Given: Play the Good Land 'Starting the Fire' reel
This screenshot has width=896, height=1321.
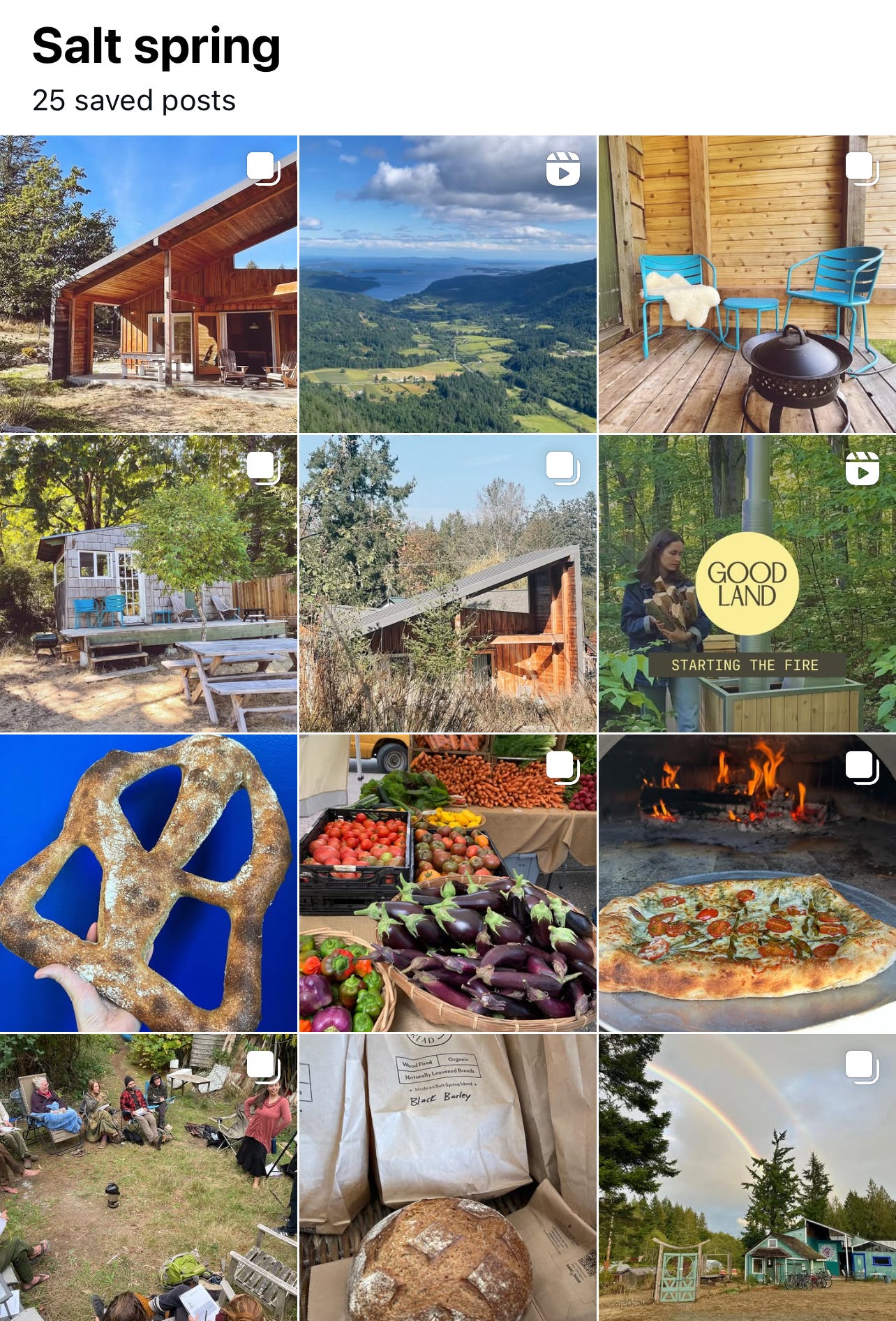Looking at the screenshot, I should point(747,584).
